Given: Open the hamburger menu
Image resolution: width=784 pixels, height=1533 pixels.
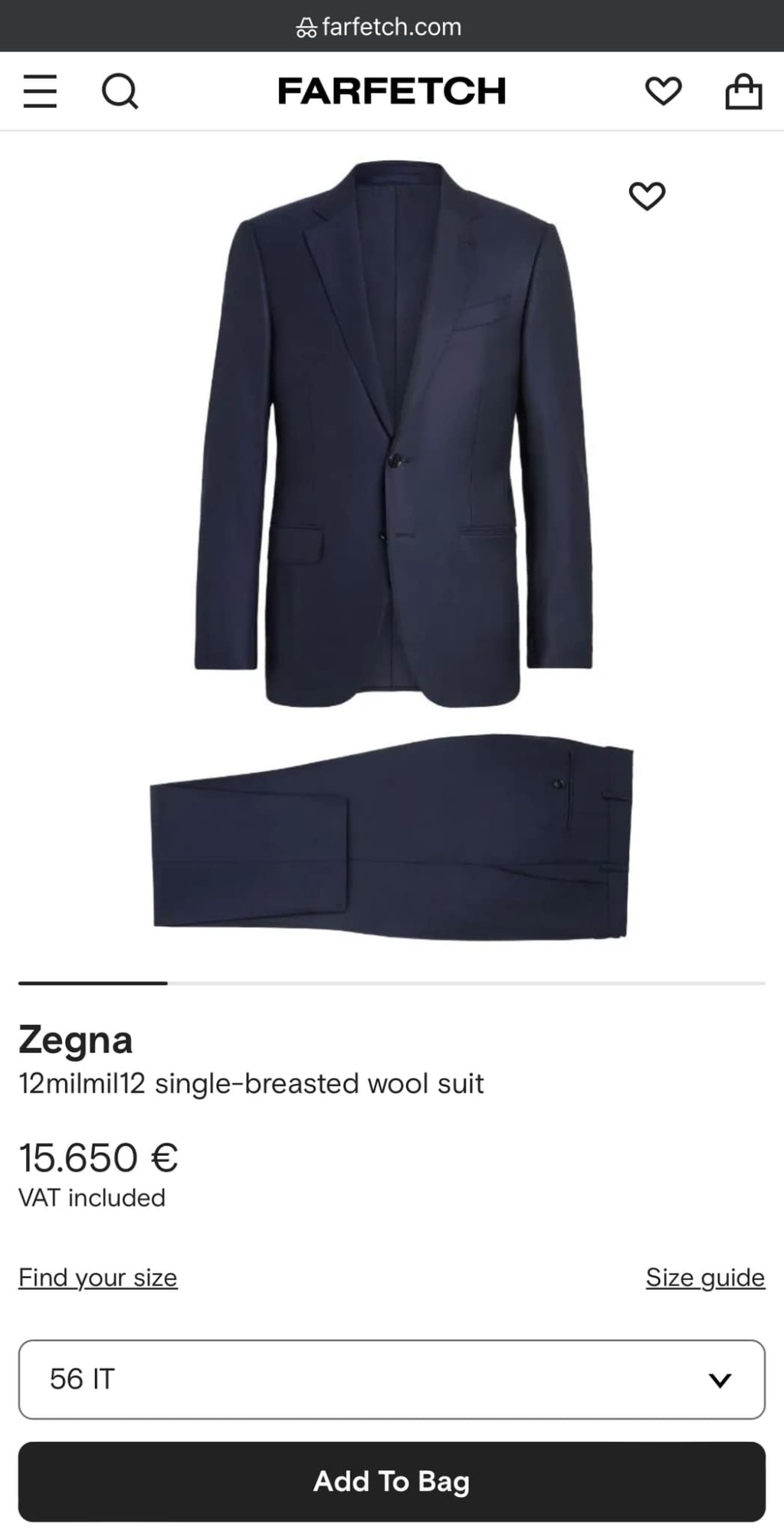Looking at the screenshot, I should tap(40, 91).
